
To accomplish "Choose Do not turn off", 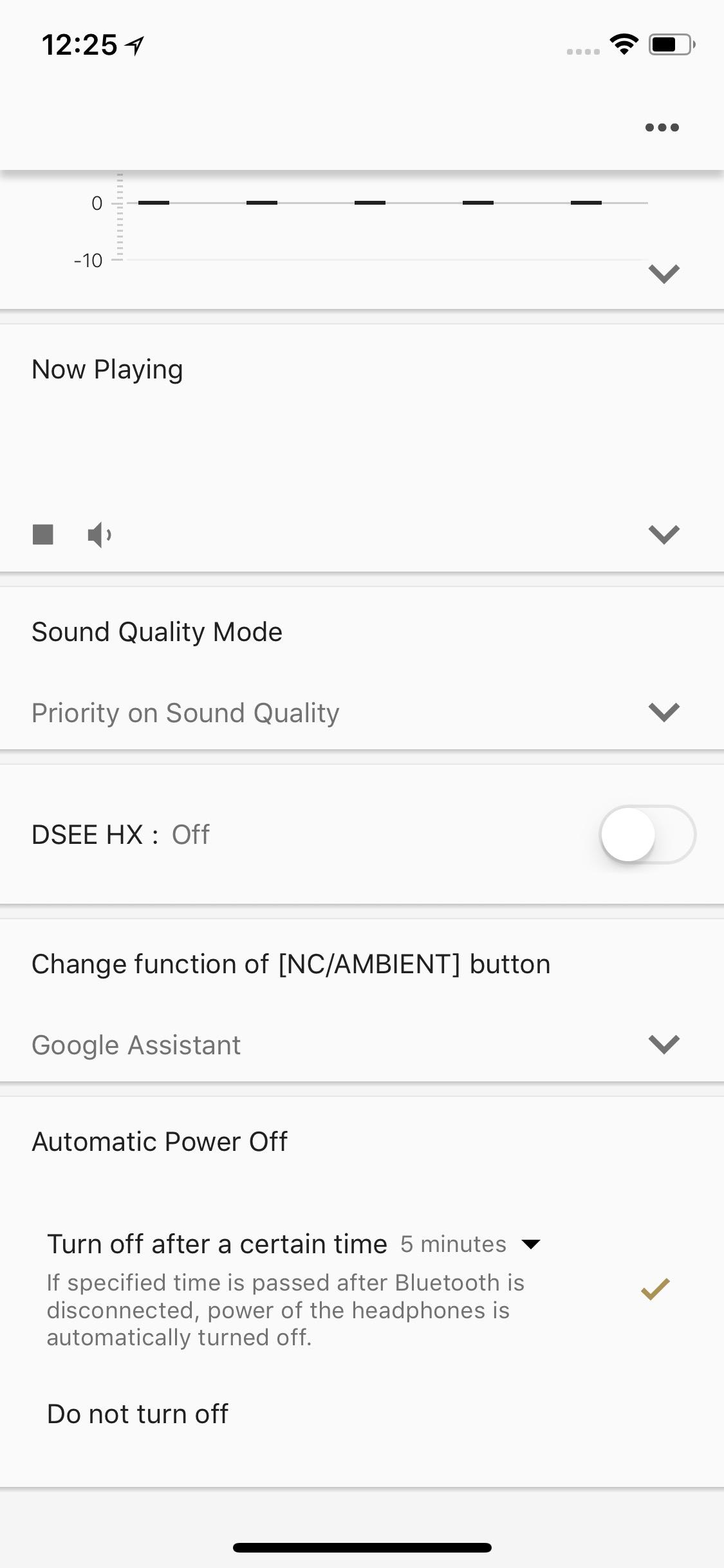I will 138,1414.
